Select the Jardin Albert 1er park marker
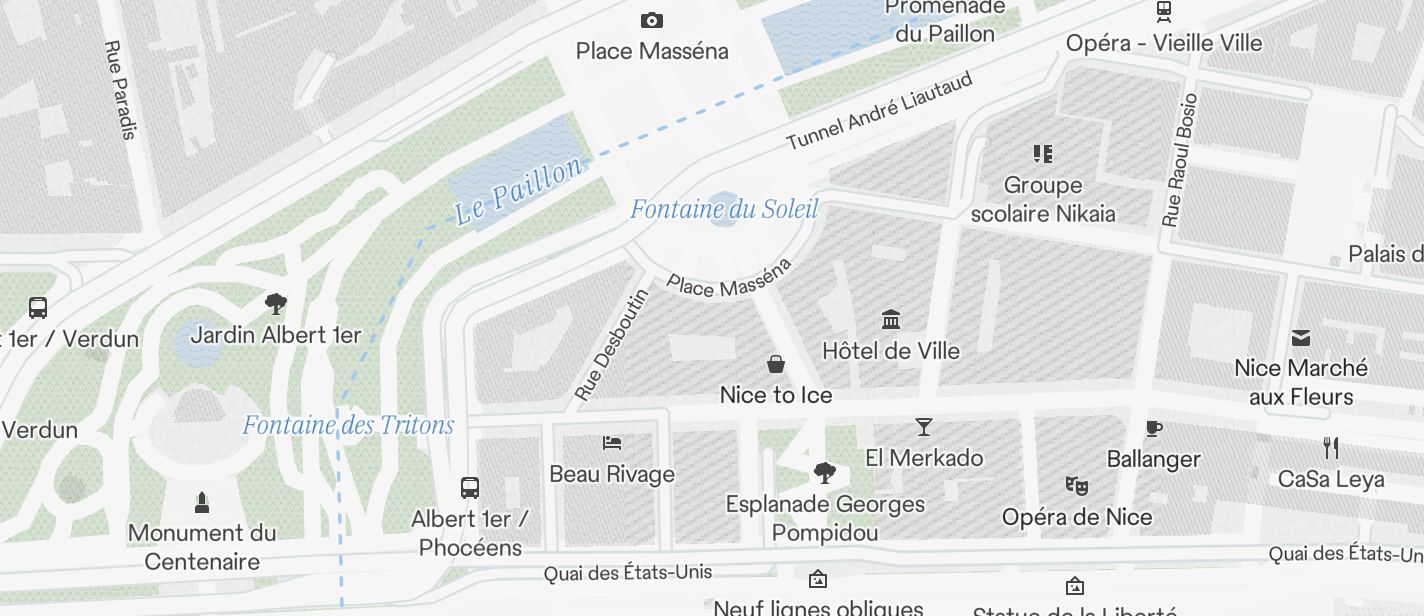Viewport: 1424px width, 616px height. (275, 304)
